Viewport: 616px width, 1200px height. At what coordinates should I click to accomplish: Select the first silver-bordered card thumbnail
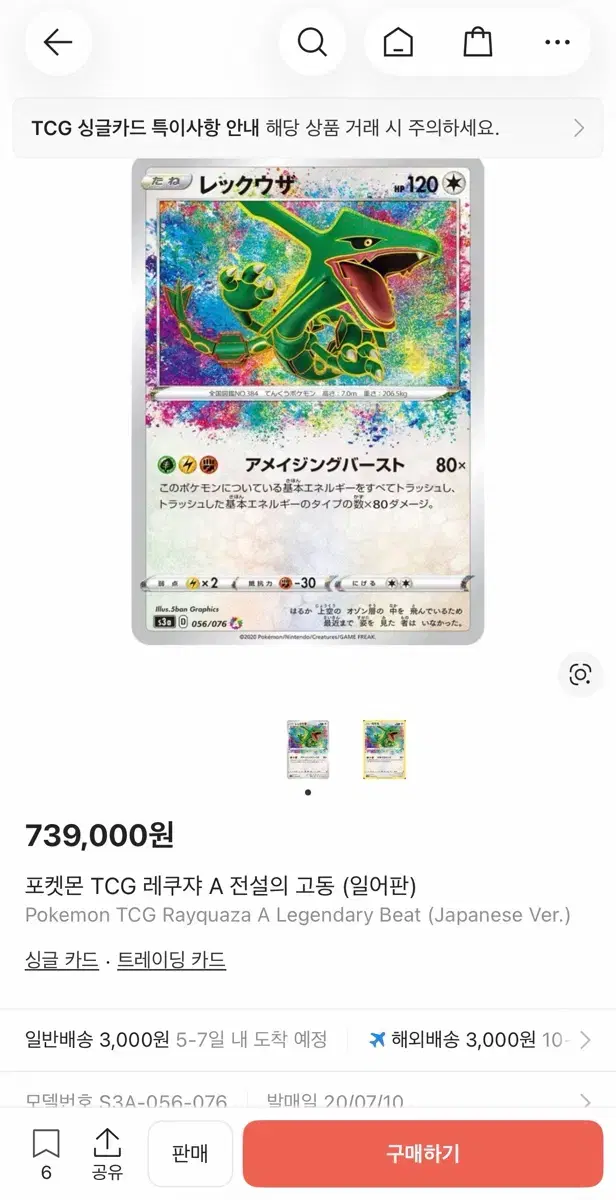[x=307, y=750]
